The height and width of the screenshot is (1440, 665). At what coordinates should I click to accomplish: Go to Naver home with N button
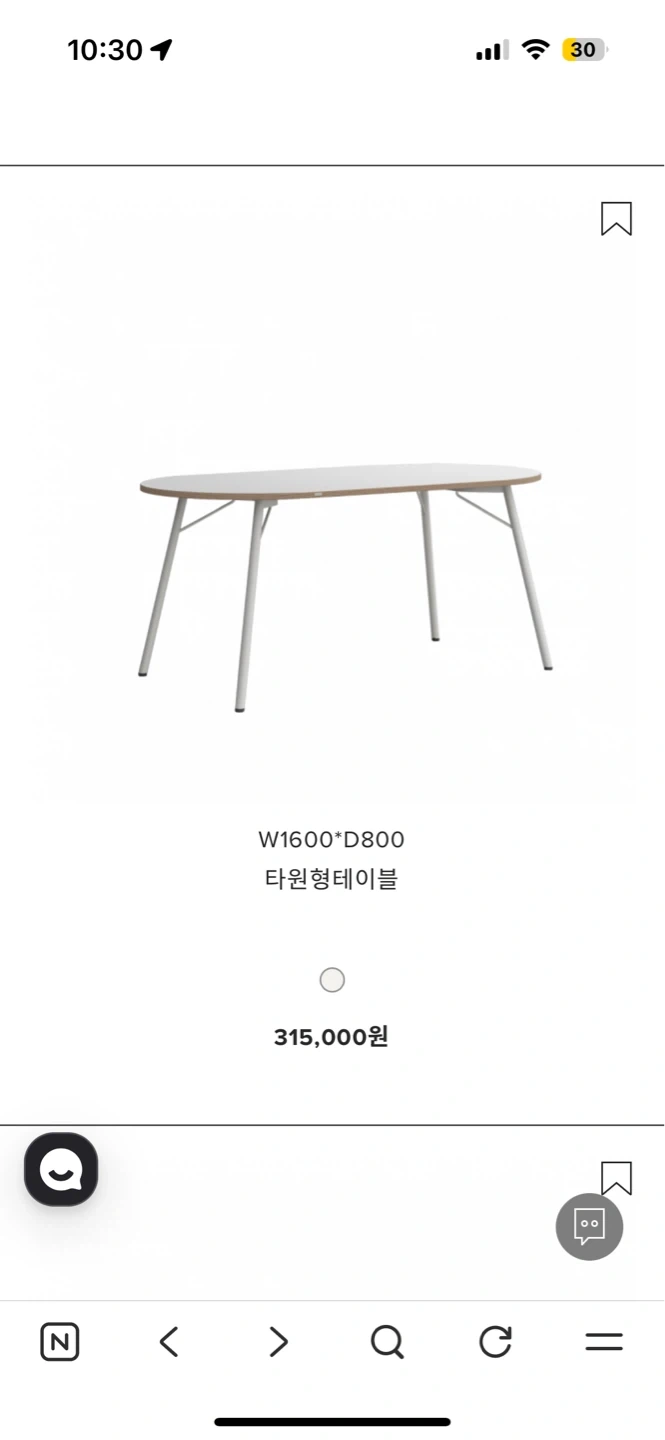click(60, 1341)
